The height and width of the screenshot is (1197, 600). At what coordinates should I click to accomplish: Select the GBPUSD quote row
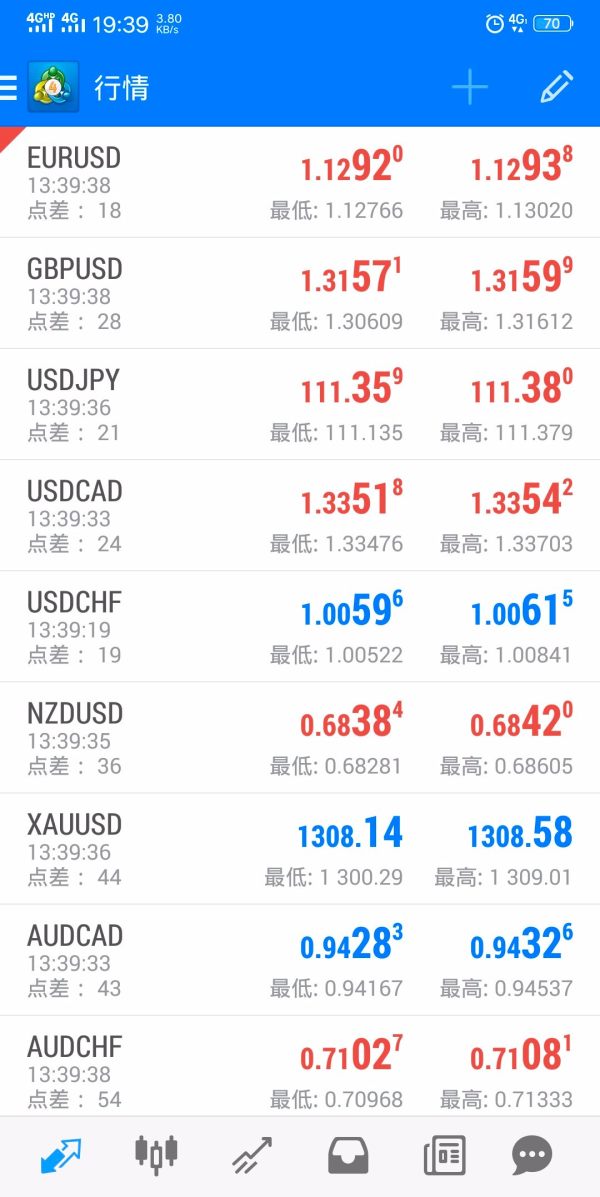point(300,293)
